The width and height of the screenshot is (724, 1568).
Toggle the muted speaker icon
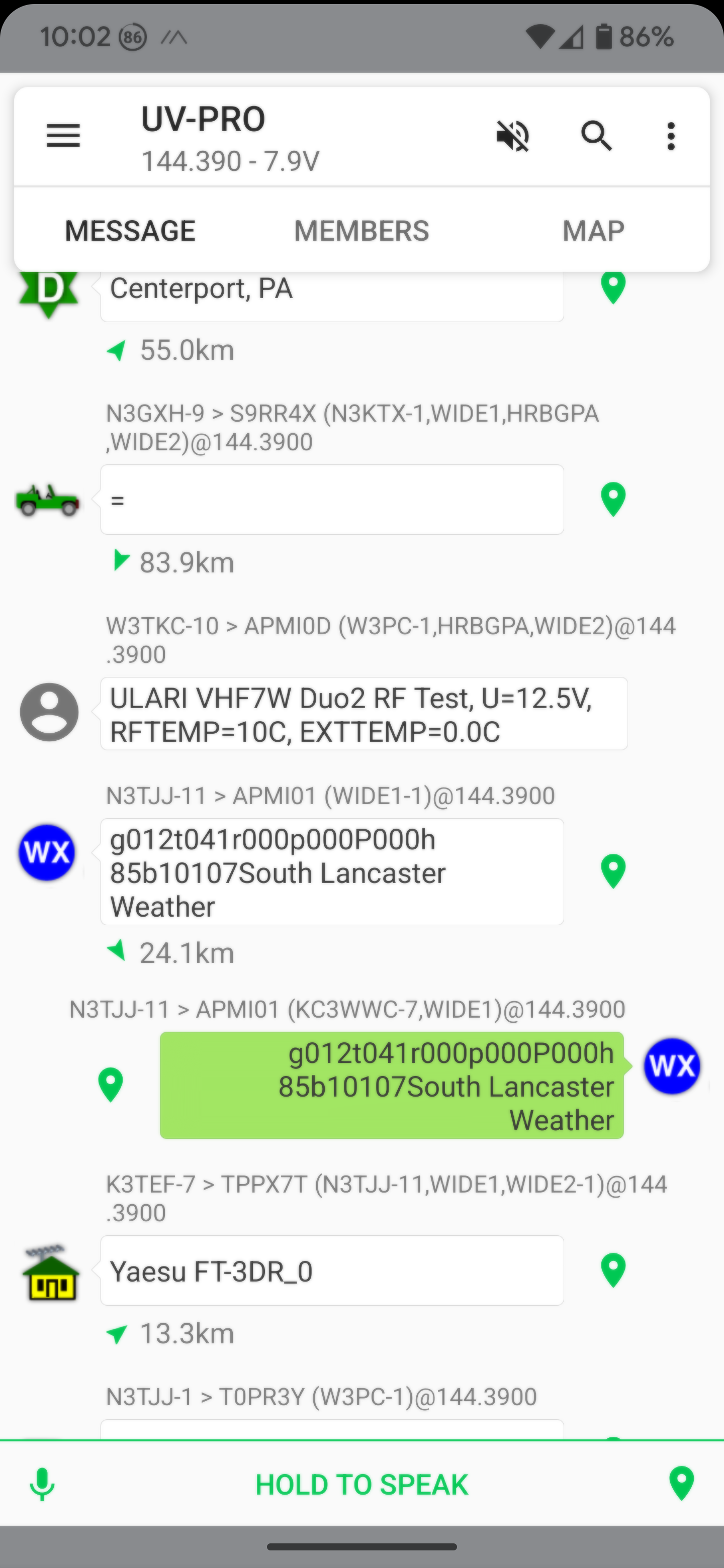[513, 136]
